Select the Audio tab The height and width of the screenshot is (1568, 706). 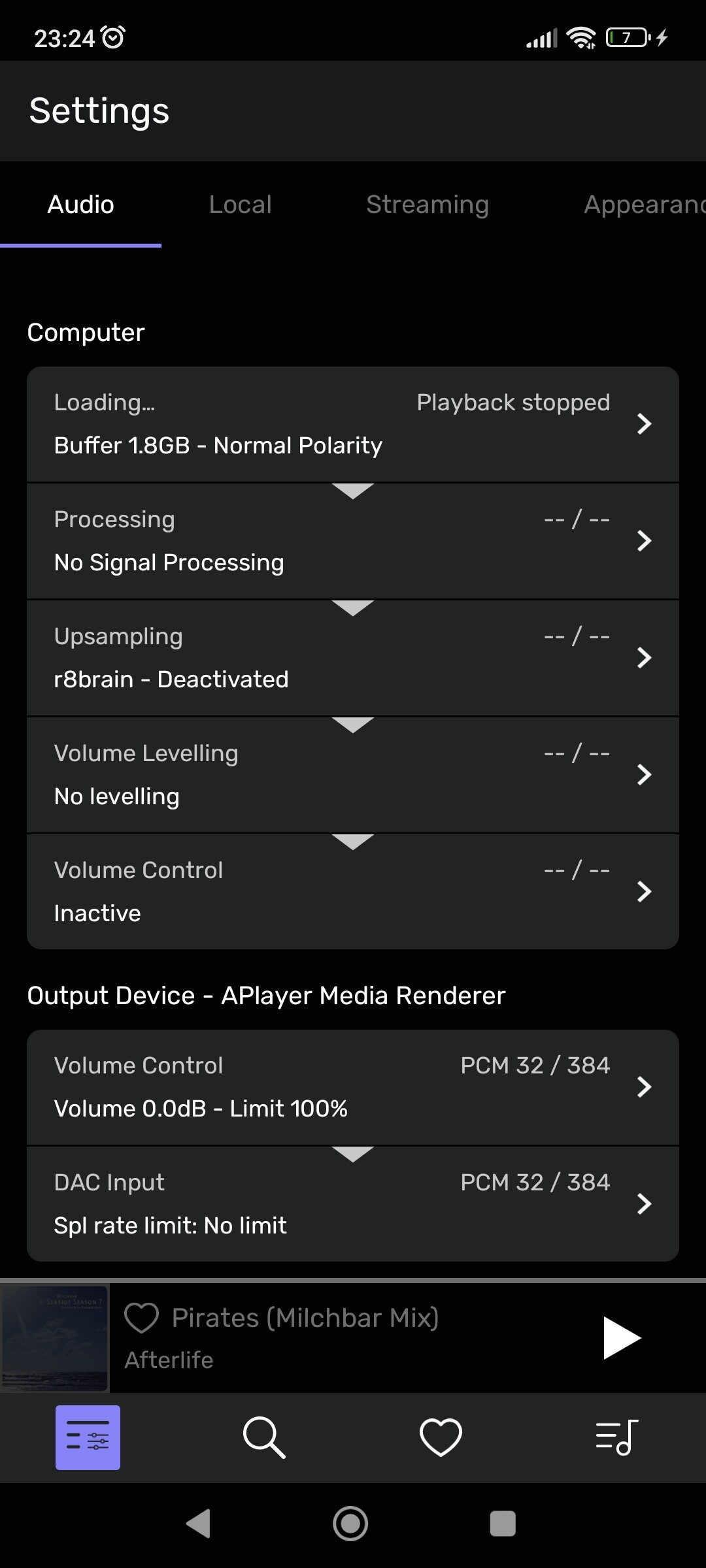pyautogui.click(x=80, y=204)
